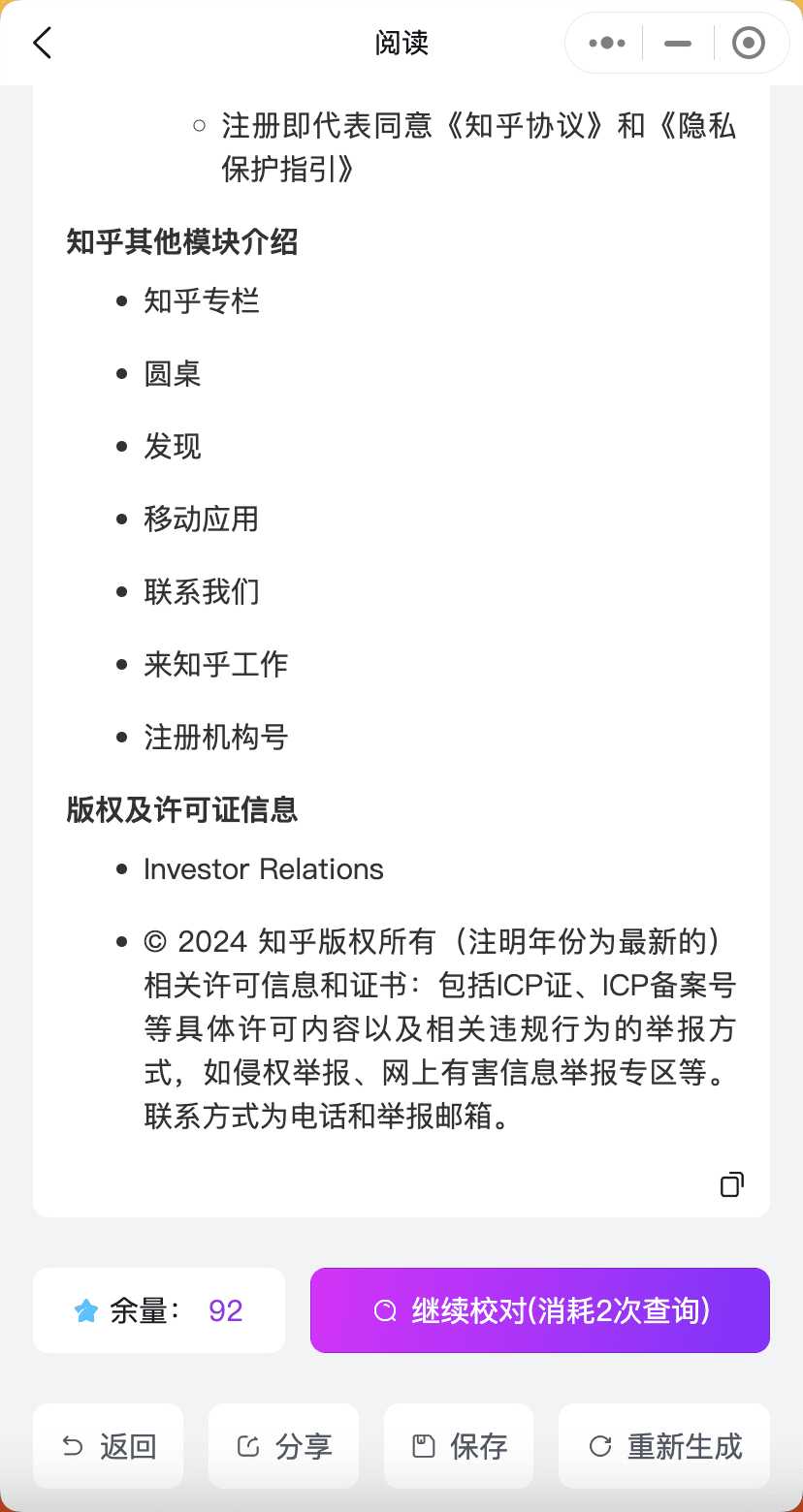The image size is (803, 1512).
Task: Go back using the top-left arrow
Action: click(x=42, y=43)
